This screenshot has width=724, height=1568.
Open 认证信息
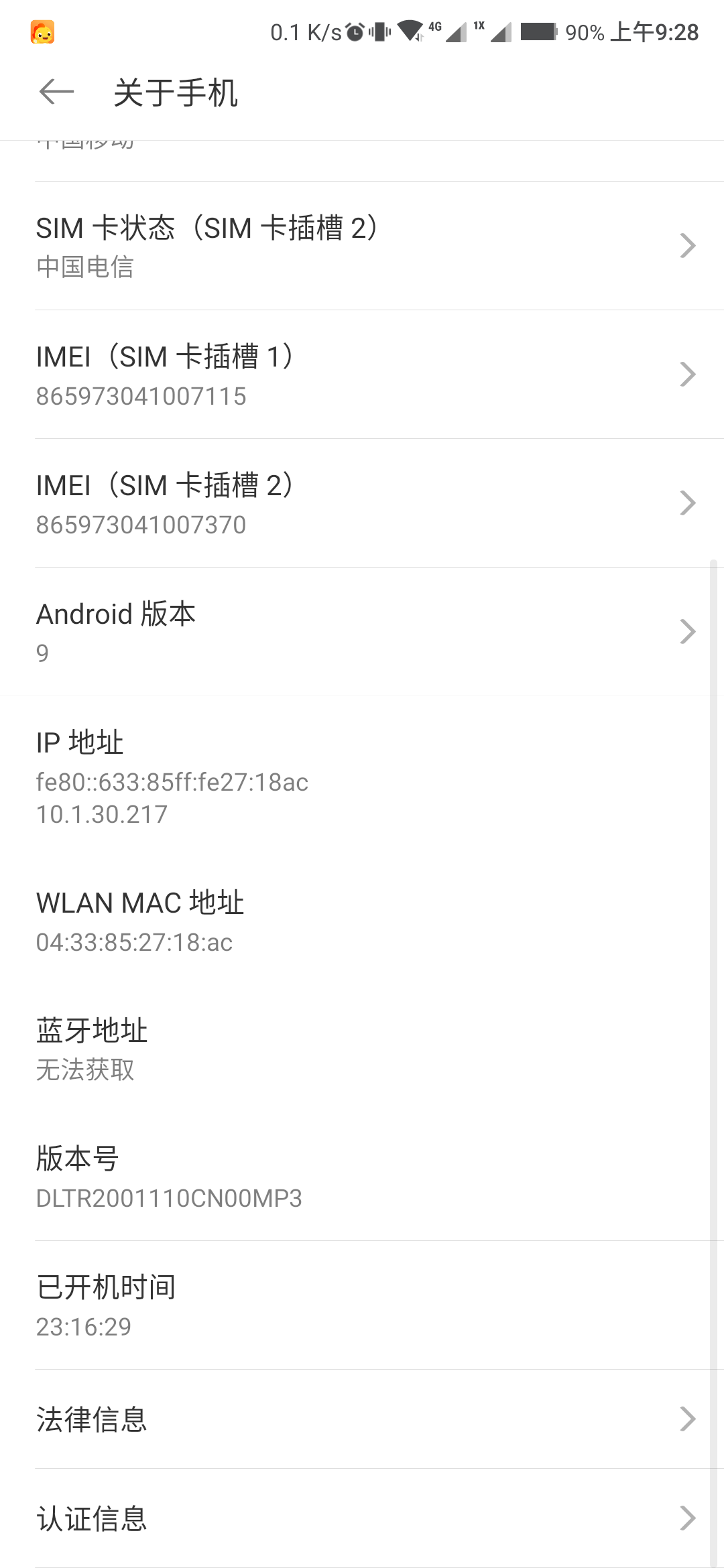(x=362, y=1518)
